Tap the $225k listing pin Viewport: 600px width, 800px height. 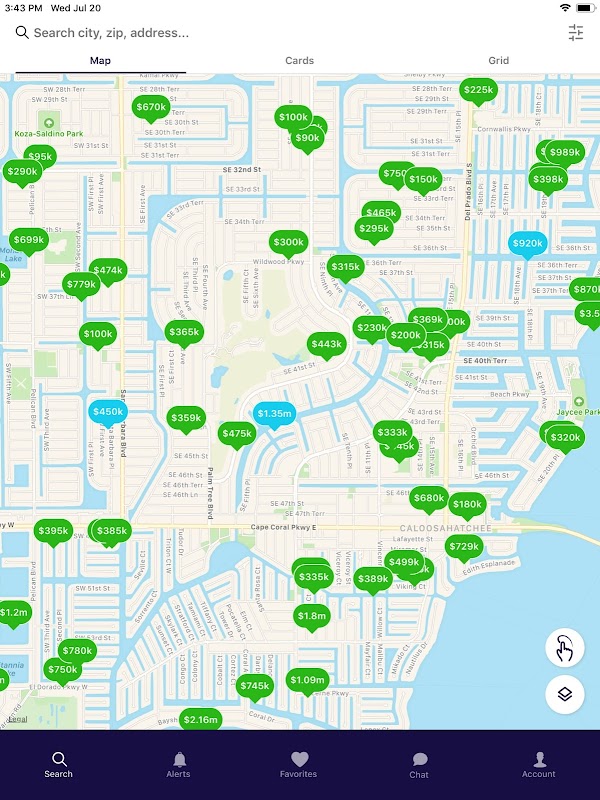click(x=478, y=90)
